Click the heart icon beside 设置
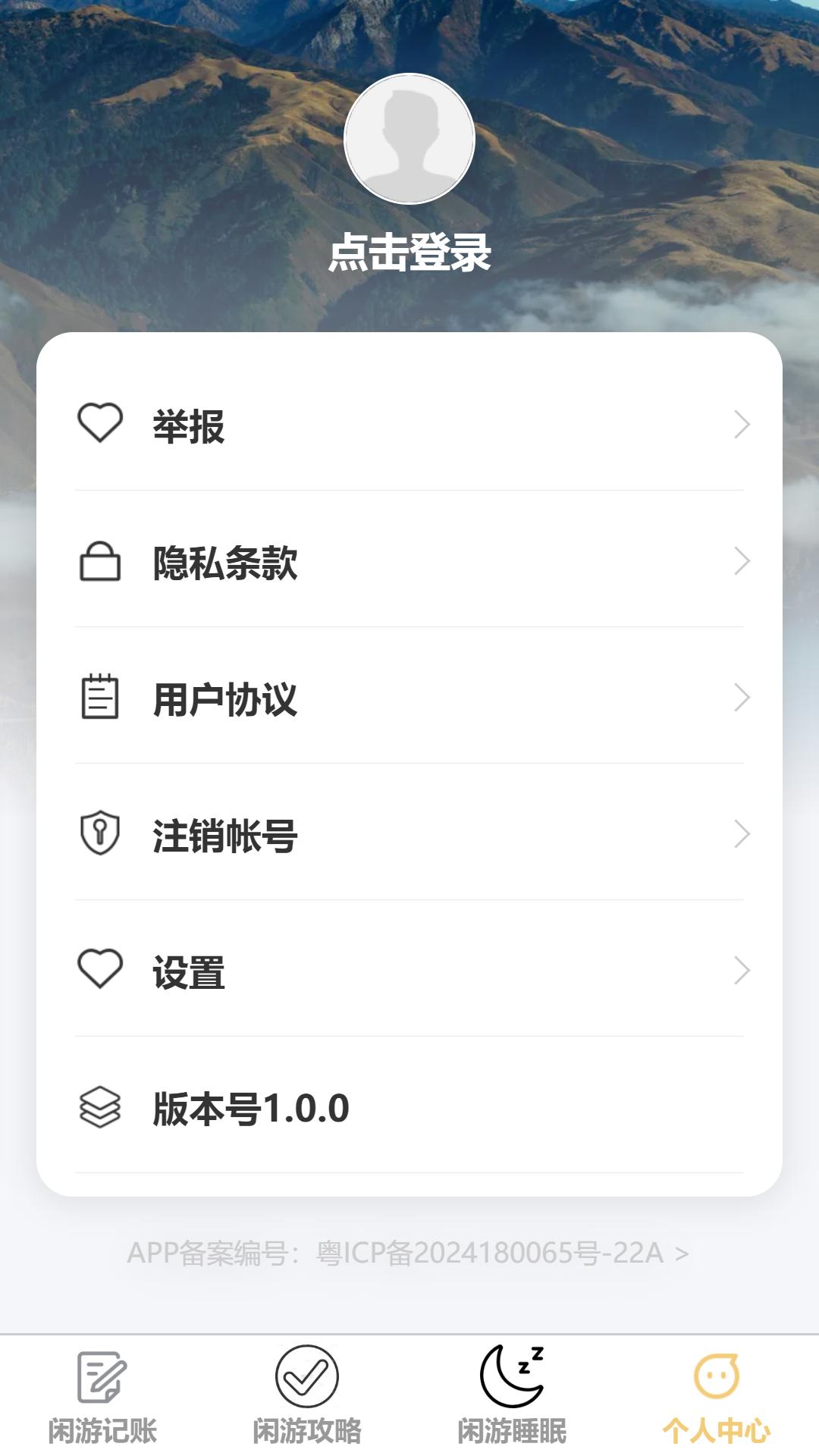Screen dimensions: 819x1456 100,968
